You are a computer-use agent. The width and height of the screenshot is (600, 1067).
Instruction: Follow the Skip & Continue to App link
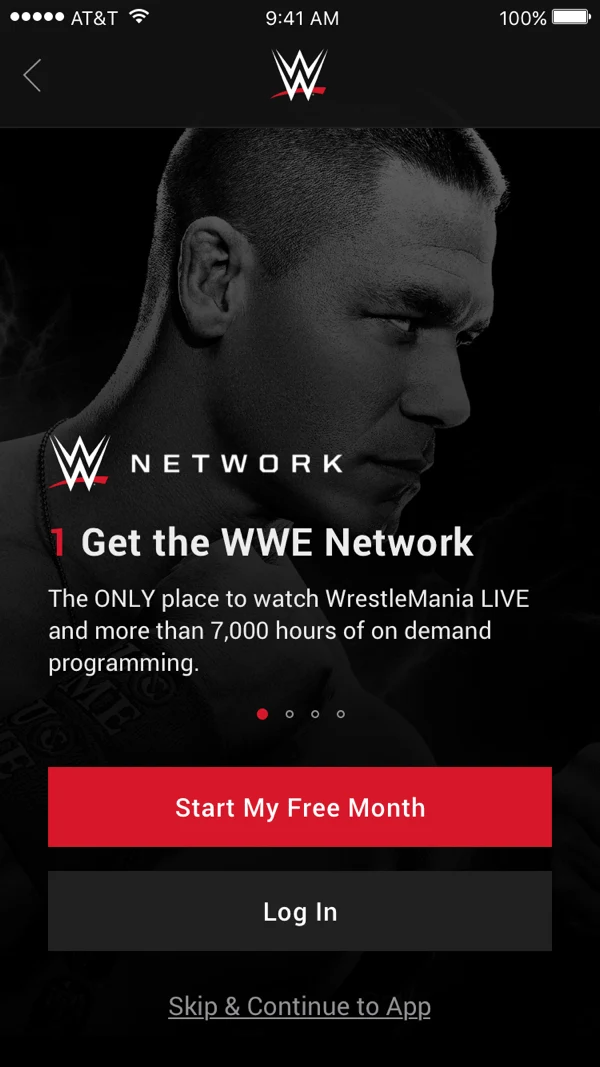pos(299,1006)
